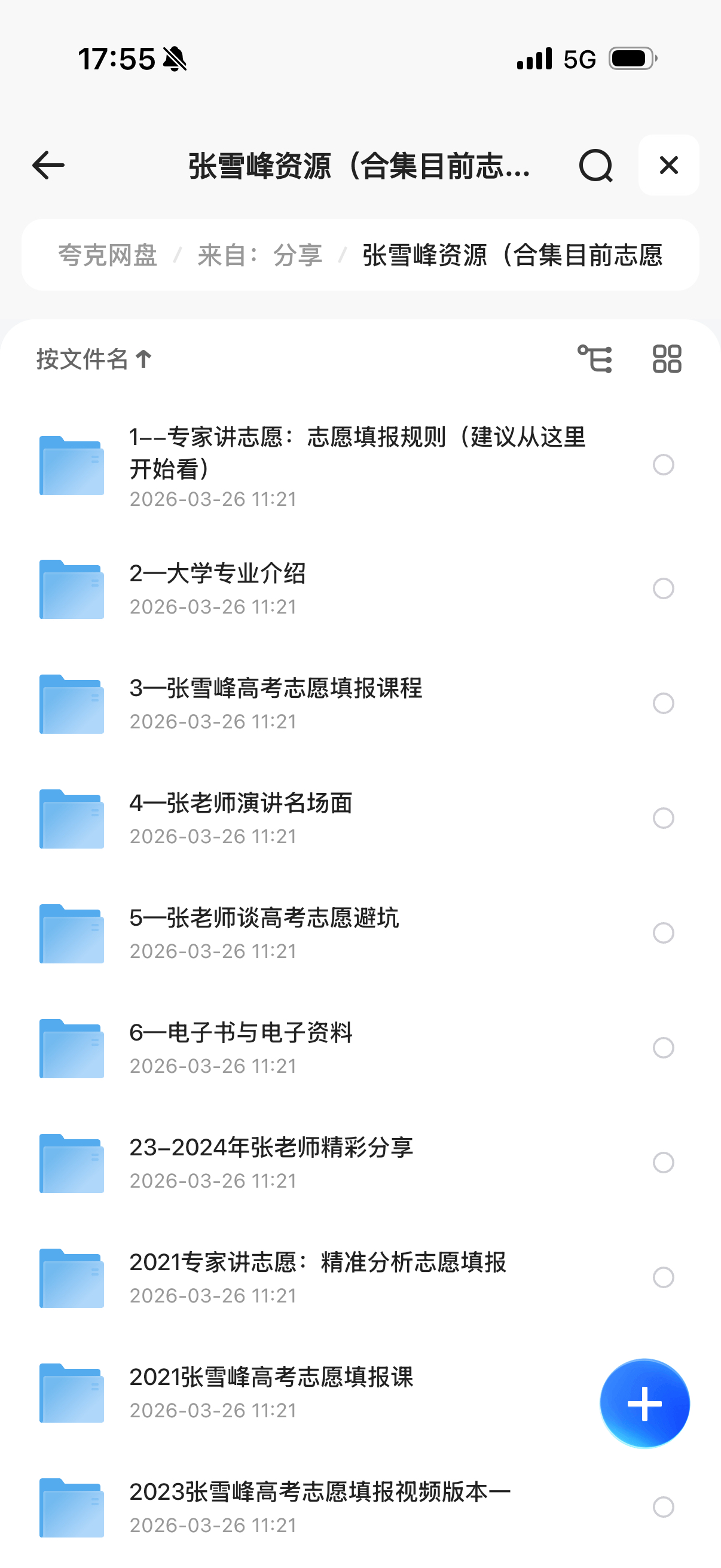This screenshot has width=721, height=1568.
Task: Open the 2023张雪峰高考志愿填报视频版本一 folder
Action: [319, 1493]
